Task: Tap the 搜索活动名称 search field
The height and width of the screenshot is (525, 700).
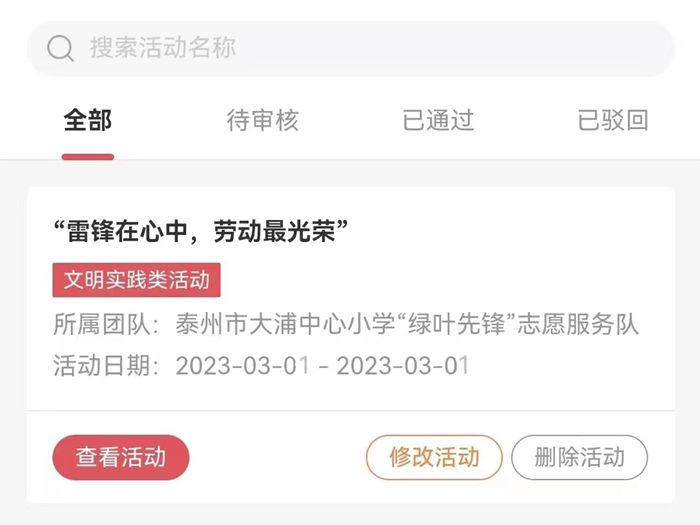Action: click(x=350, y=48)
